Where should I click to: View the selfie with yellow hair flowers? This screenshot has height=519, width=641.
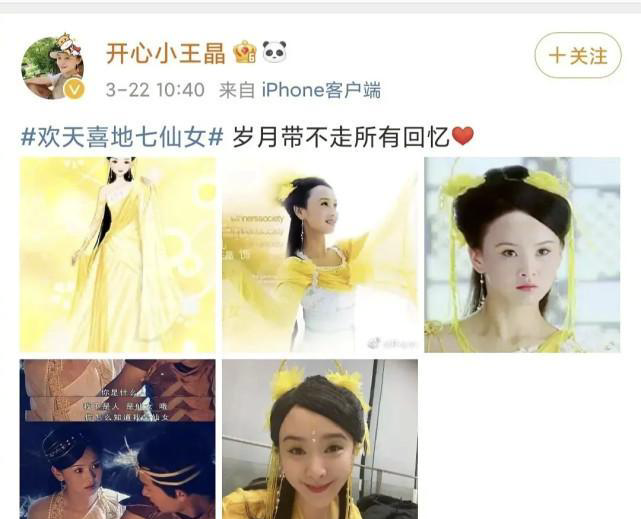(320, 439)
